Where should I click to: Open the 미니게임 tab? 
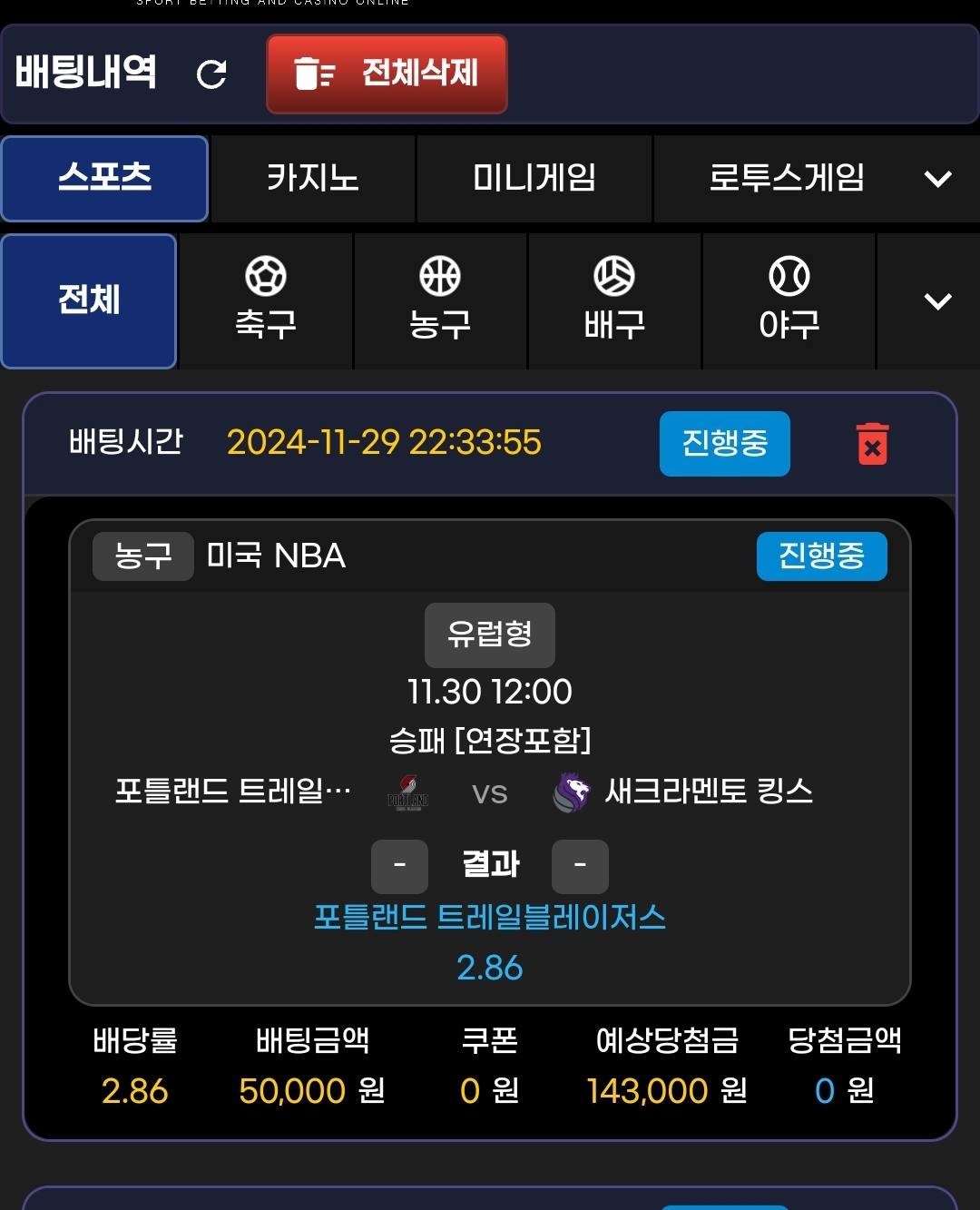click(534, 178)
